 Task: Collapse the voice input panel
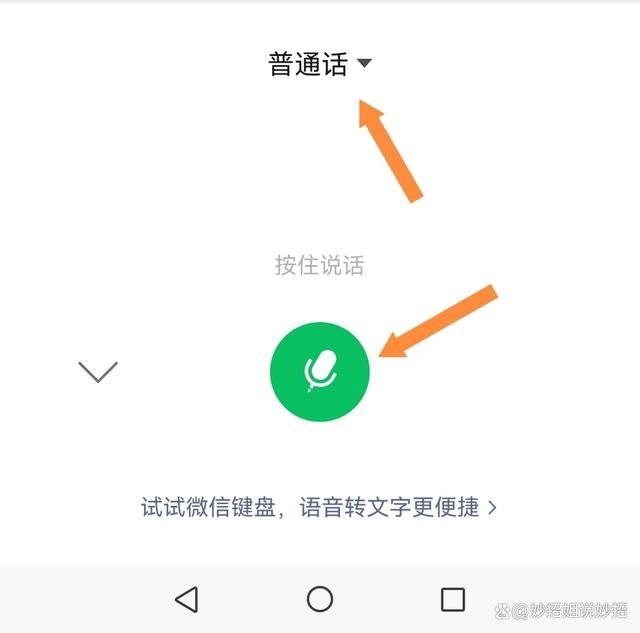[98, 372]
